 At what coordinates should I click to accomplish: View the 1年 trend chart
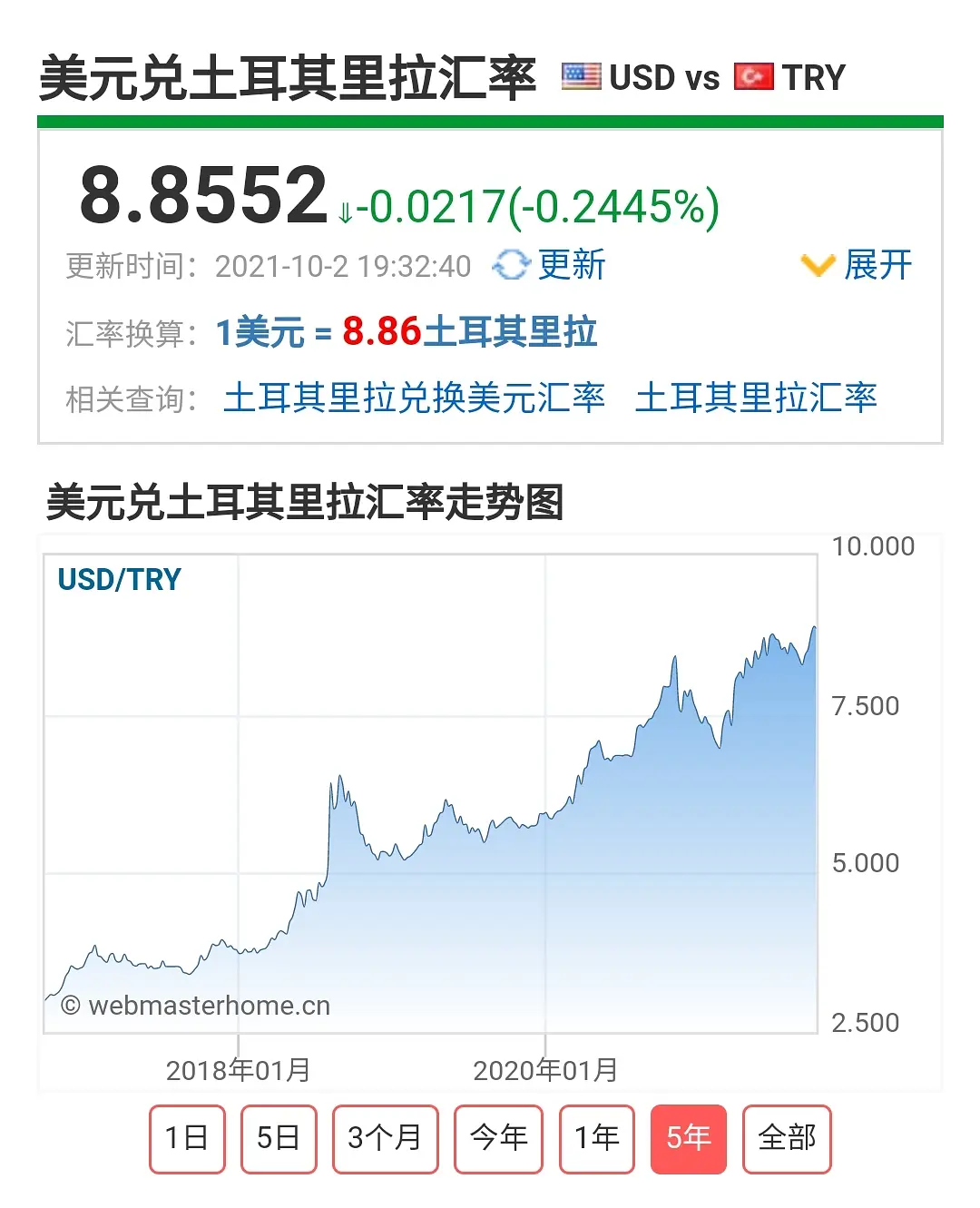(596, 1138)
